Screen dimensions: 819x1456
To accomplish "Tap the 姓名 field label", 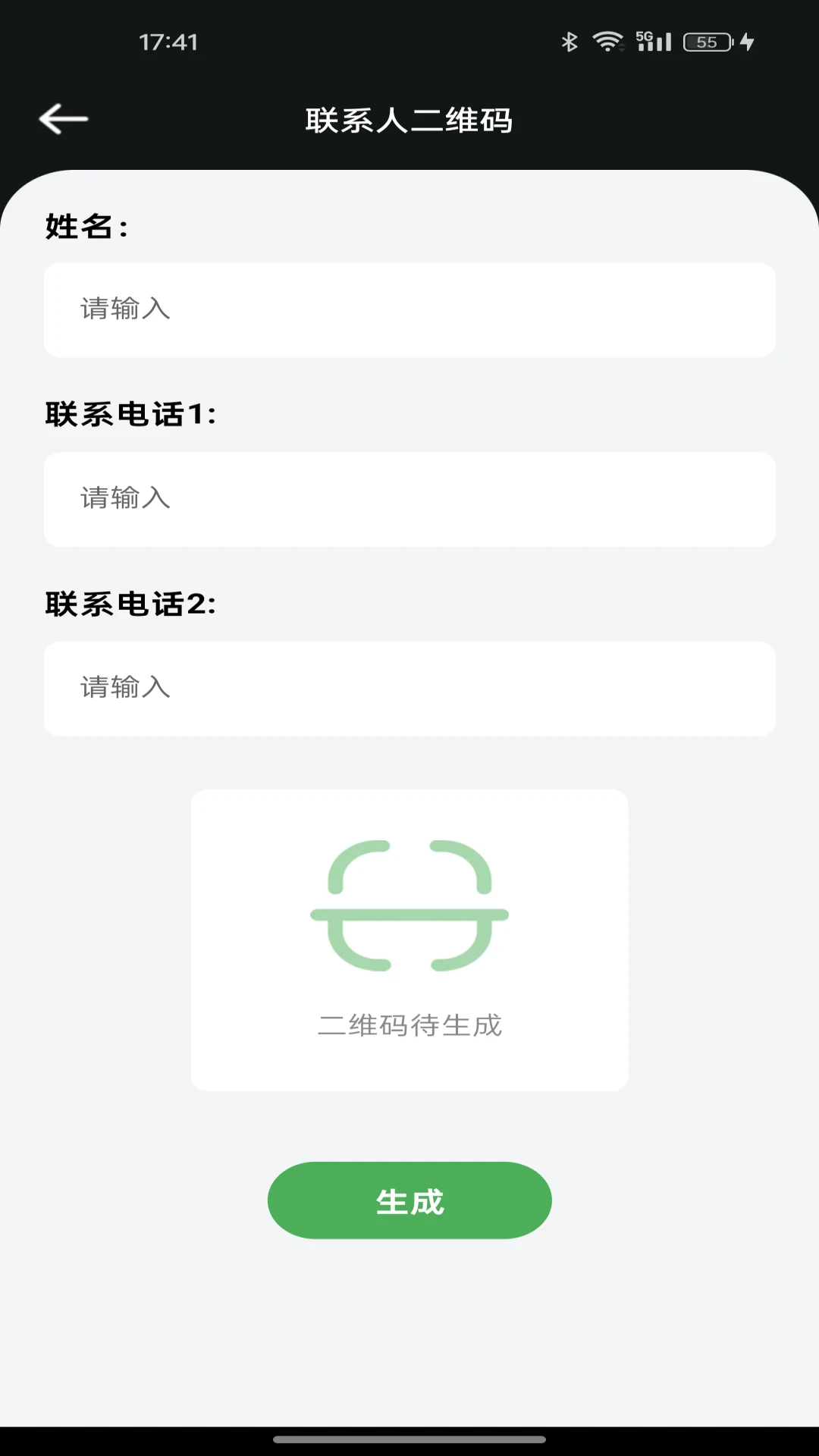I will click(86, 225).
